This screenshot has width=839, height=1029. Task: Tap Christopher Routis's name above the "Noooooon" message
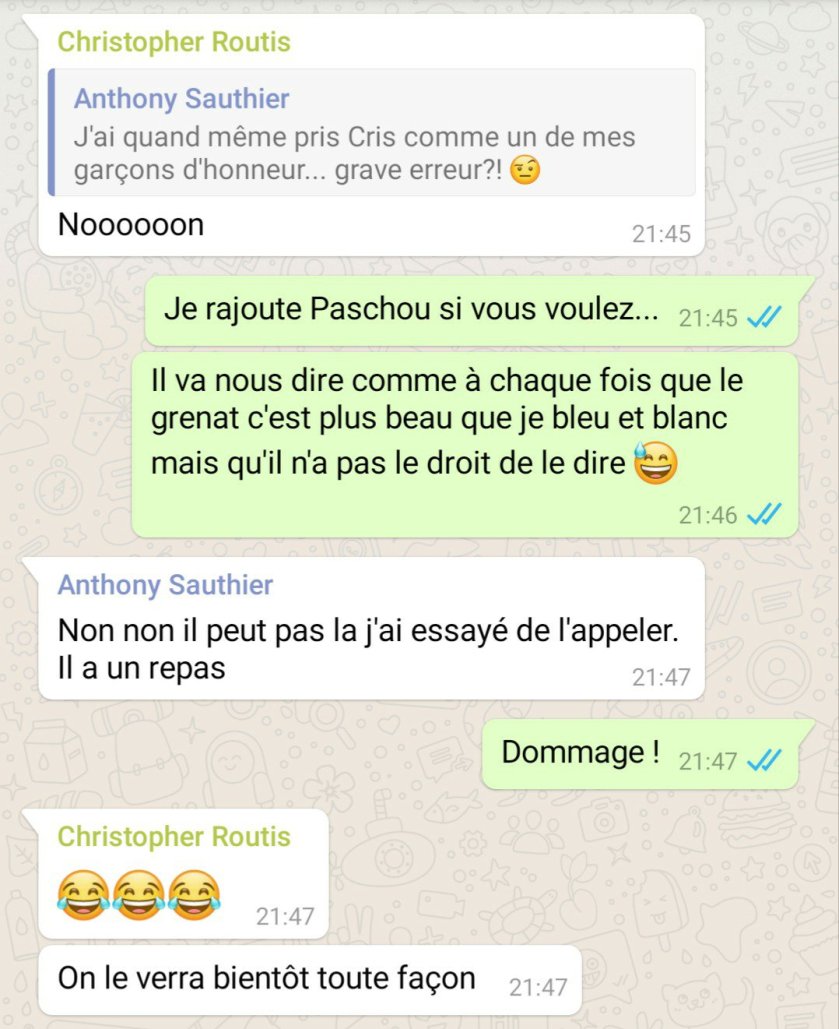coord(173,42)
